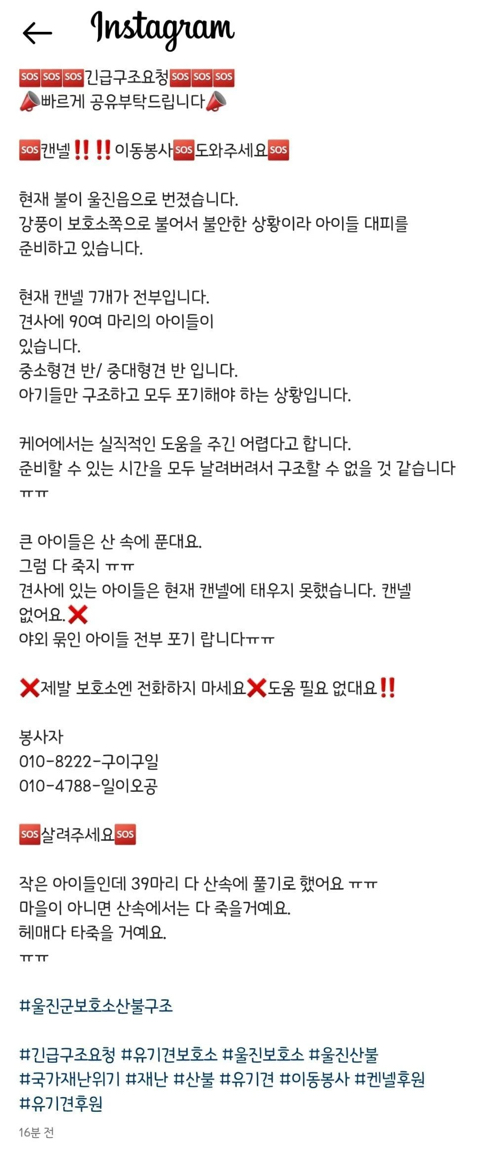
Task: Open the #울진보호소 hashtag
Action: 264,1054
